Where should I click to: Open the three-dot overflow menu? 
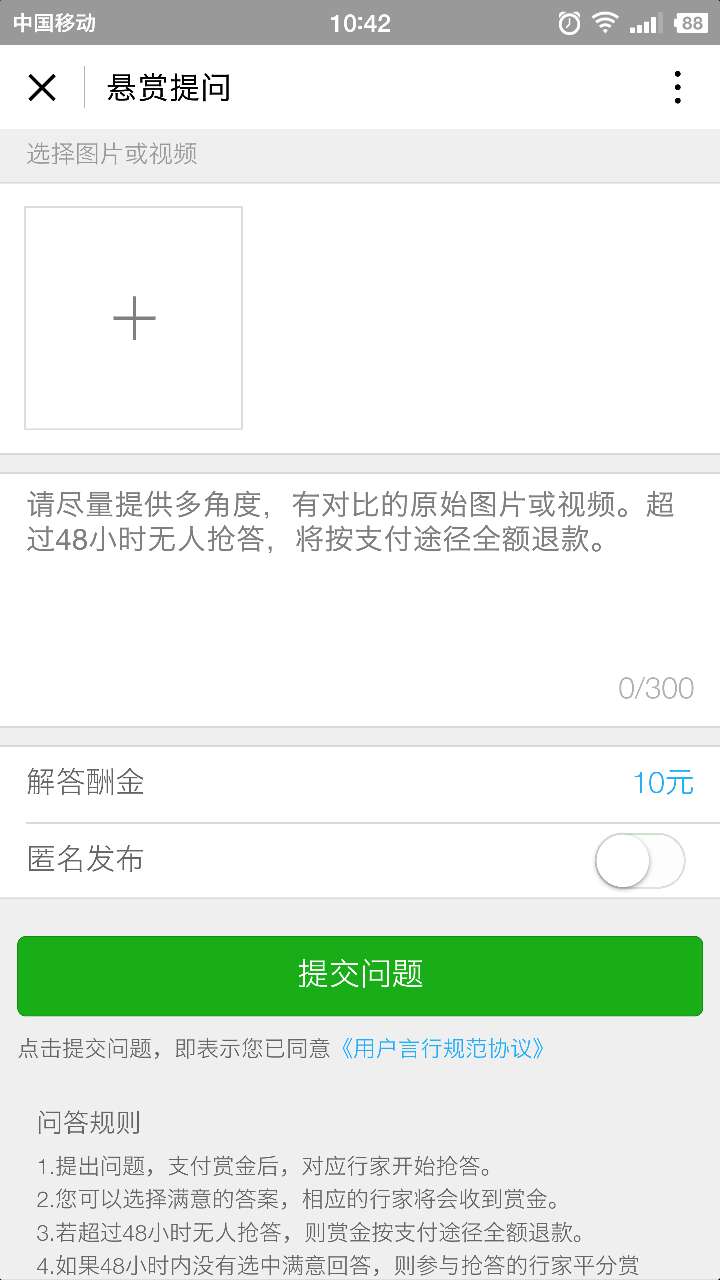coord(678,88)
